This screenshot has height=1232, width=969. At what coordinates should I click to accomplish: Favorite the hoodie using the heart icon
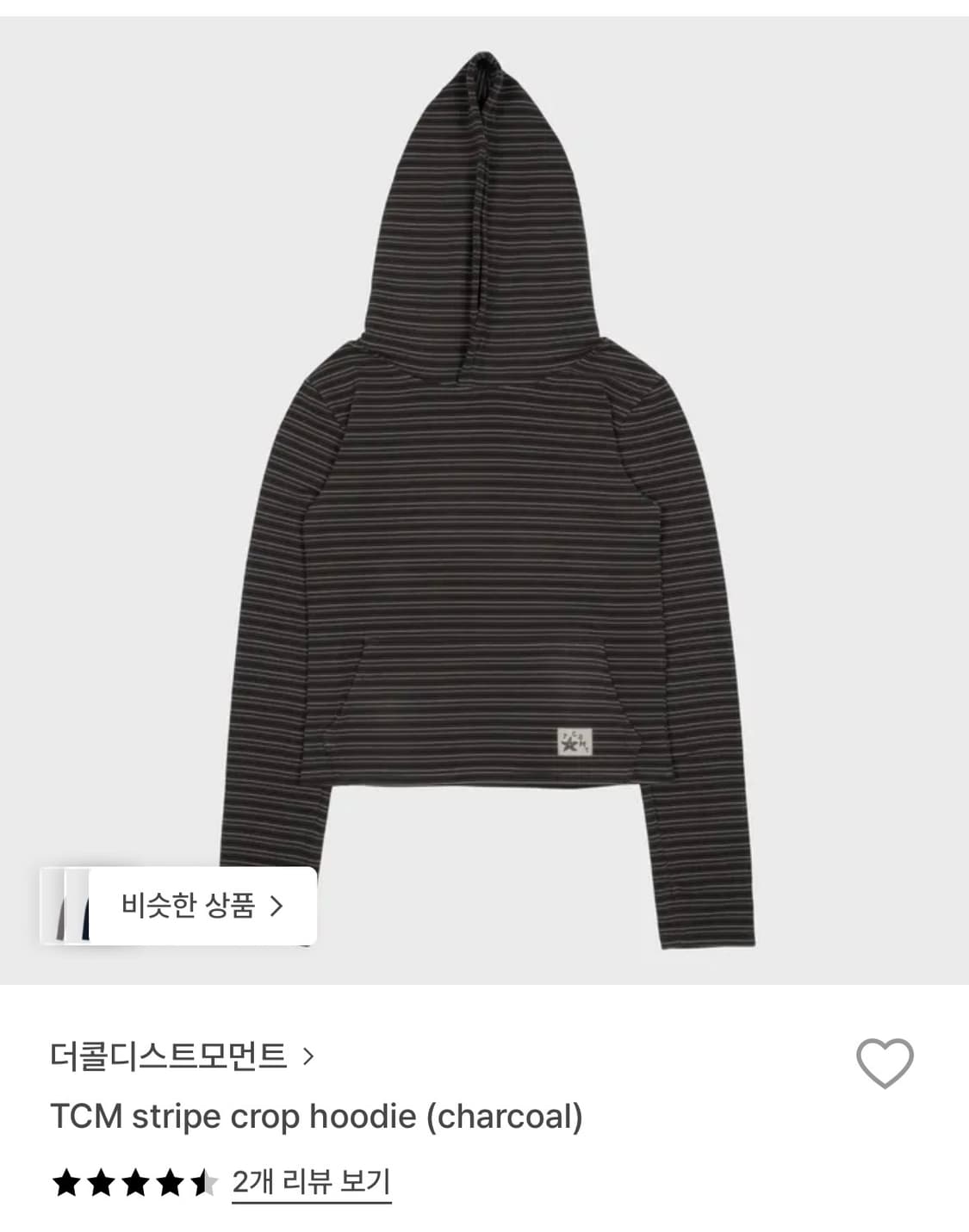pyautogui.click(x=887, y=1064)
